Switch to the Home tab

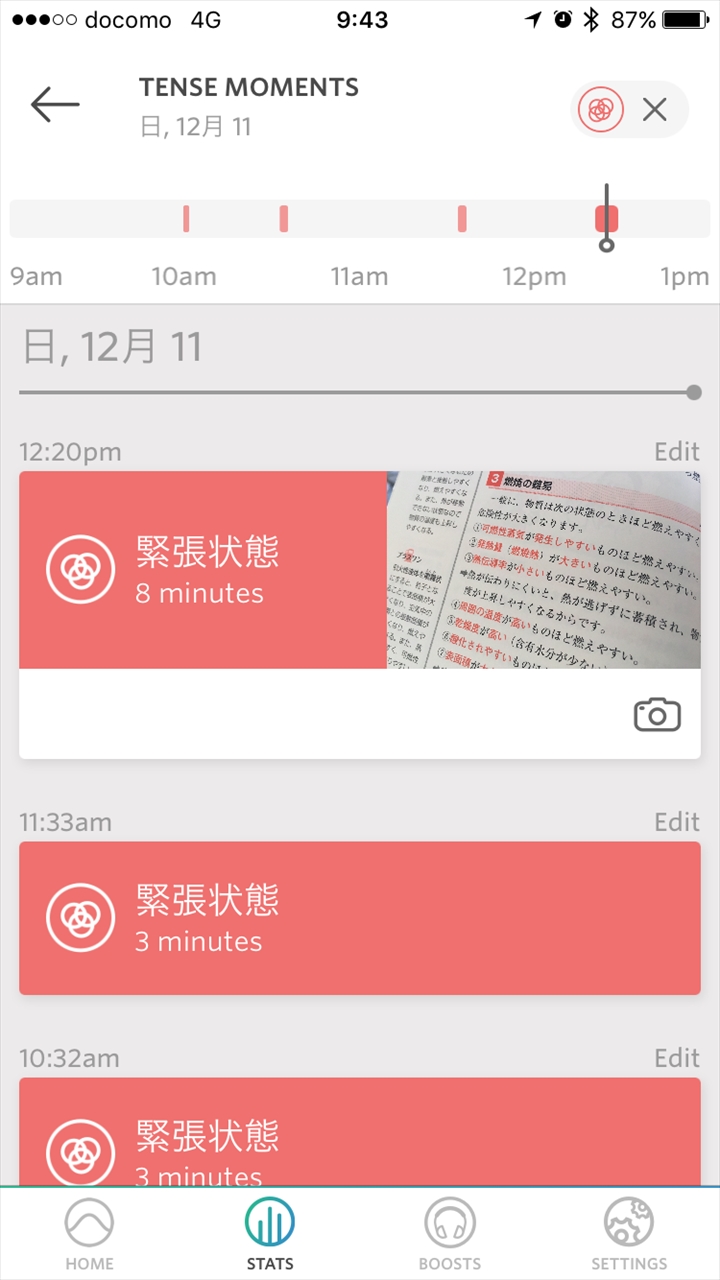point(90,1234)
